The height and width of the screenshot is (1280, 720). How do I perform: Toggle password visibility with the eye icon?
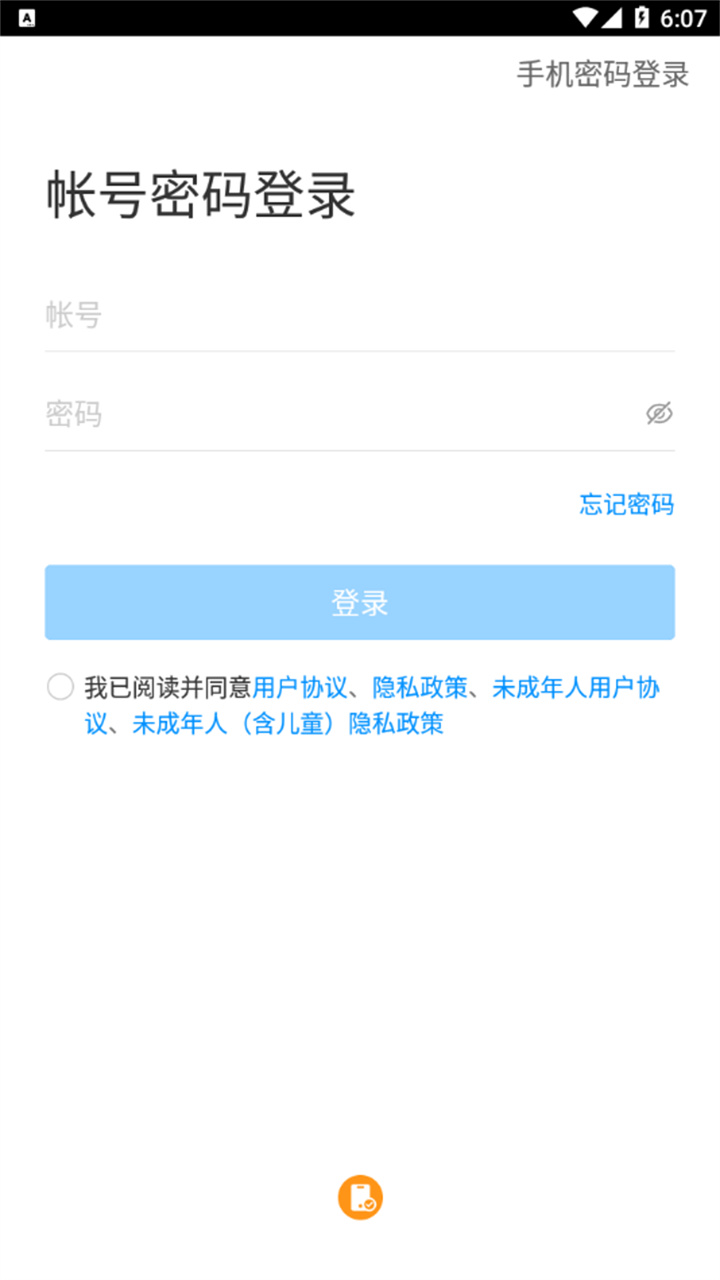[661, 413]
